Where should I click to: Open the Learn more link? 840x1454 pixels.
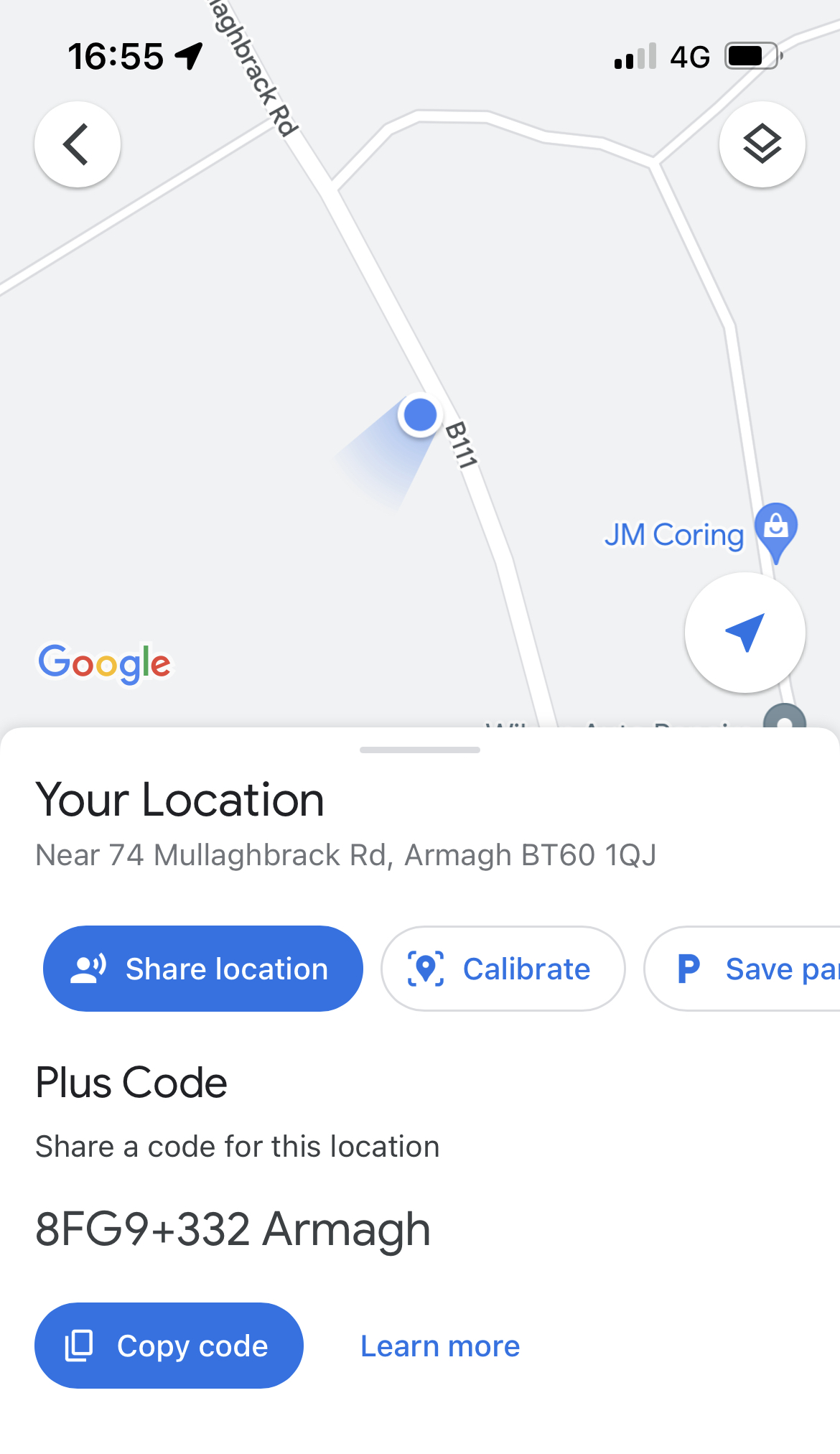tap(440, 1346)
